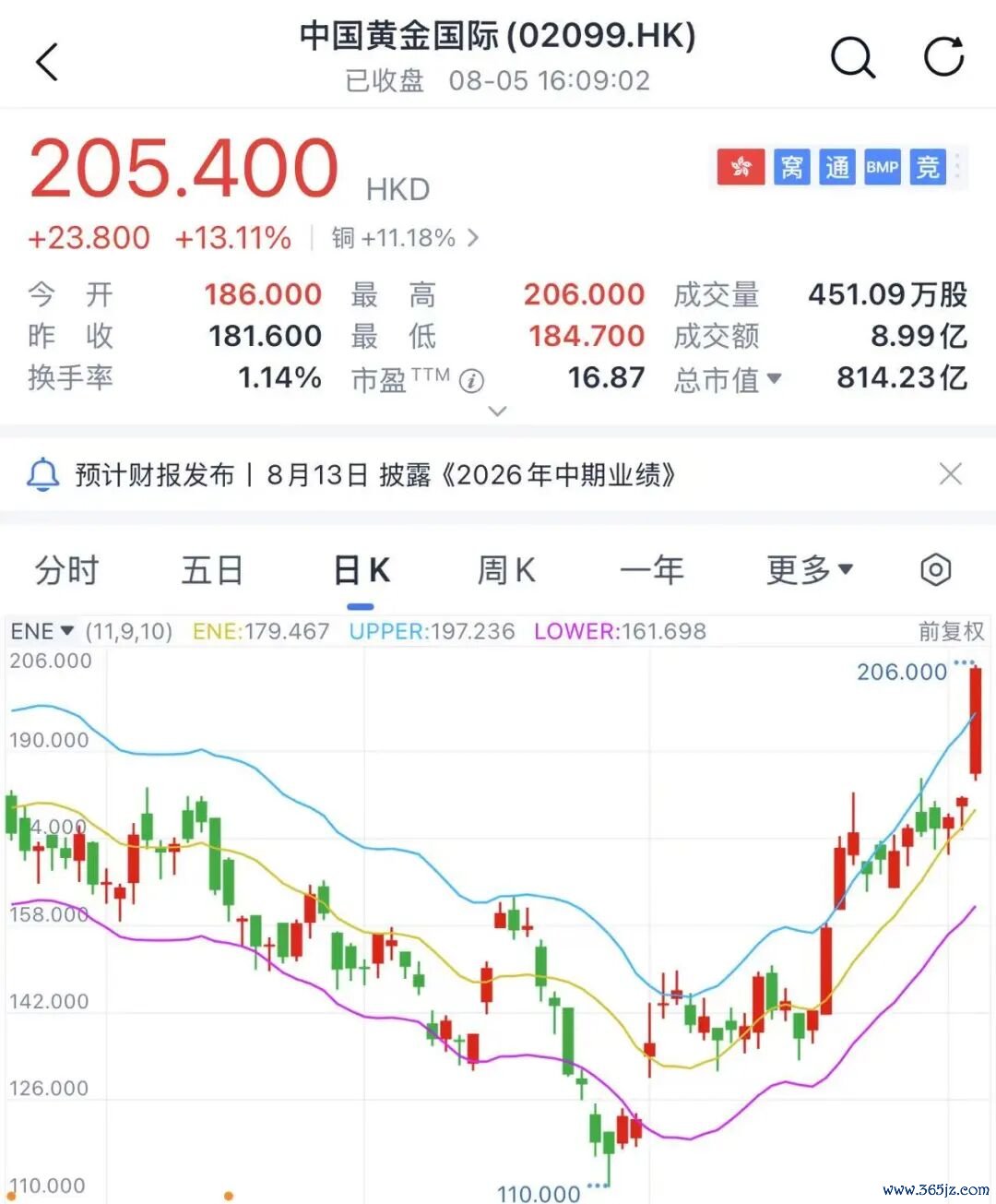Dismiss the 预计财报发布 notice banner
Image resolution: width=996 pixels, height=1204 pixels.
950,474
